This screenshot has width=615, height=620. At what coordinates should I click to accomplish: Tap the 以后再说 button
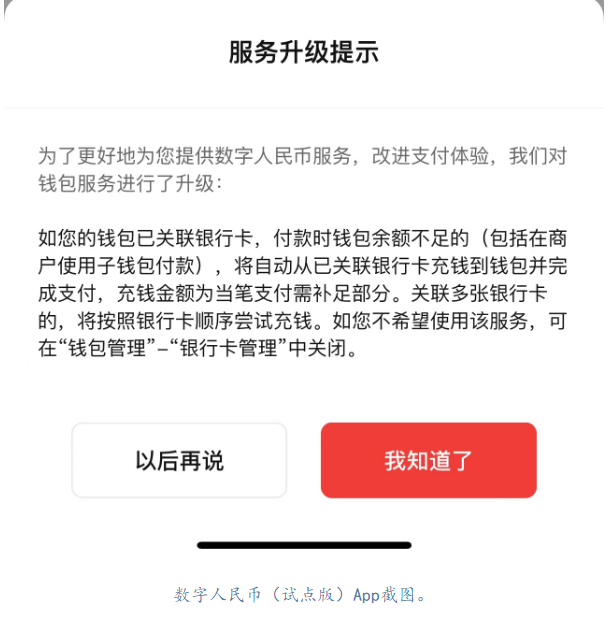coord(179,460)
